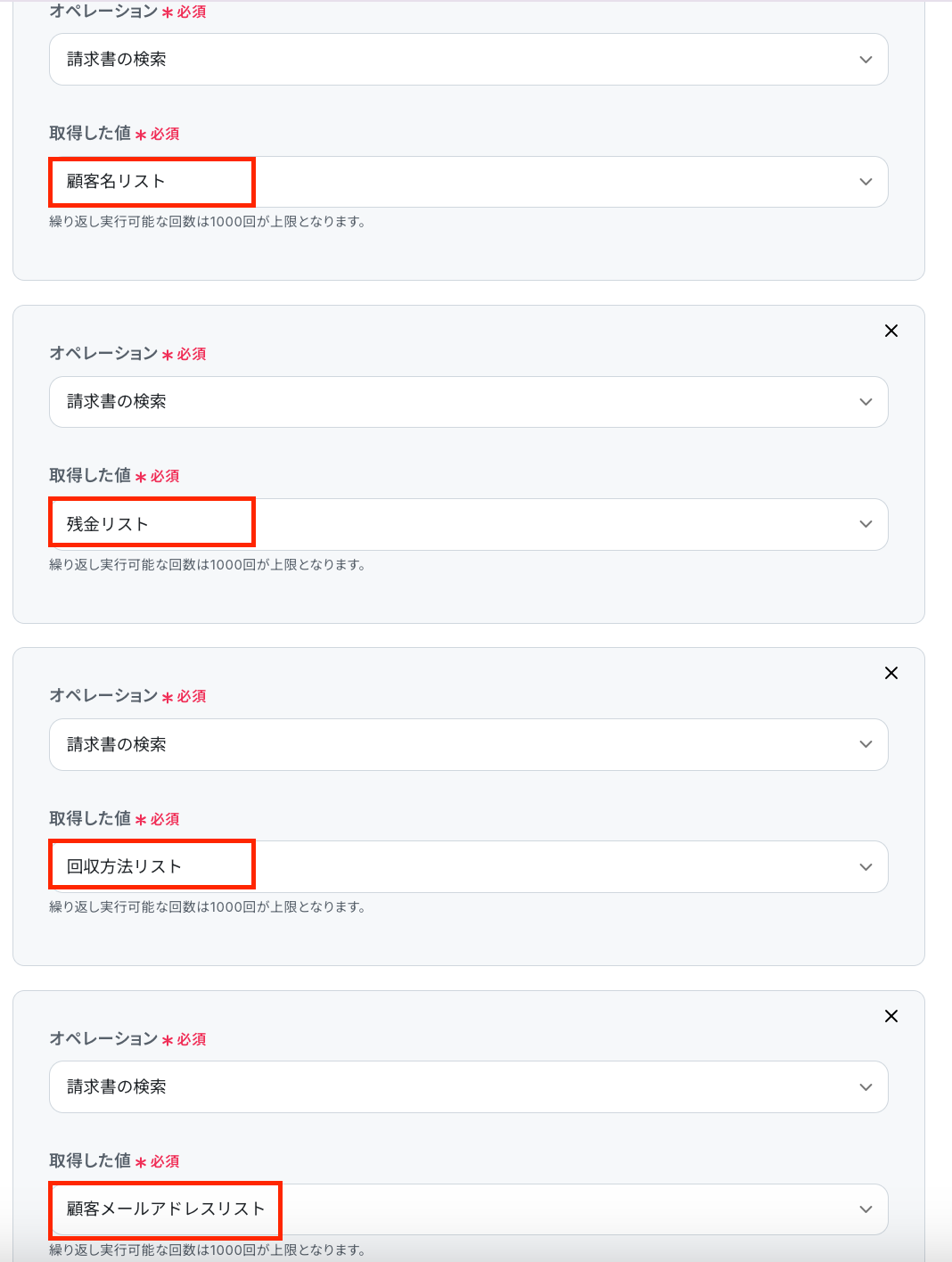Expand operation dropdown above 顧客名リスト
The image size is (952, 1262).
468,60
